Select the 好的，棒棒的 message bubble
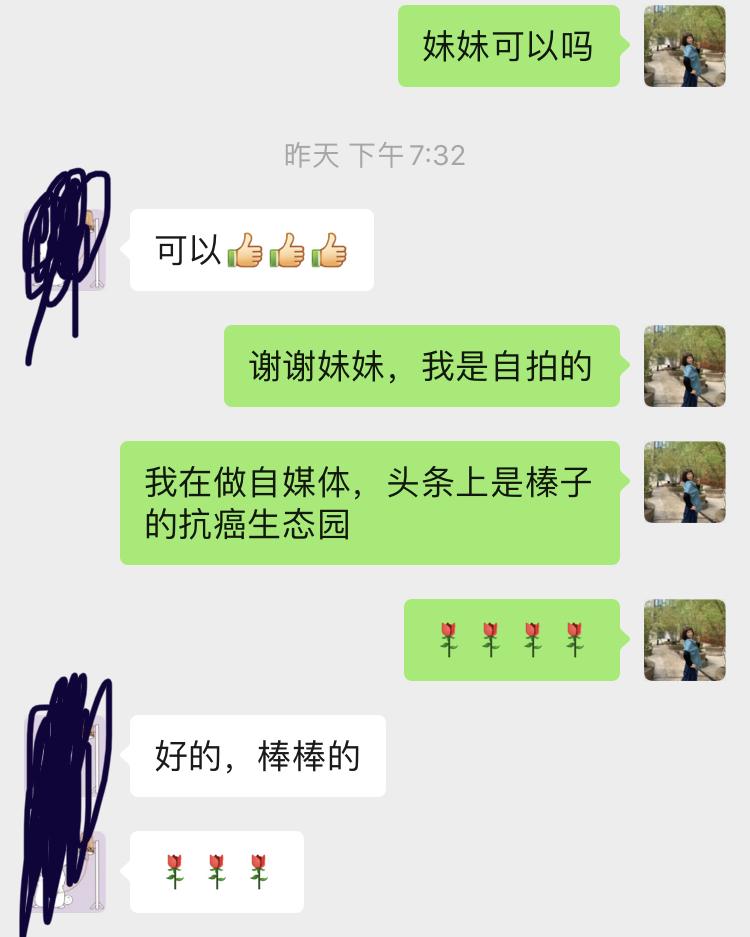Screen dimensions: 750x937 257,756
